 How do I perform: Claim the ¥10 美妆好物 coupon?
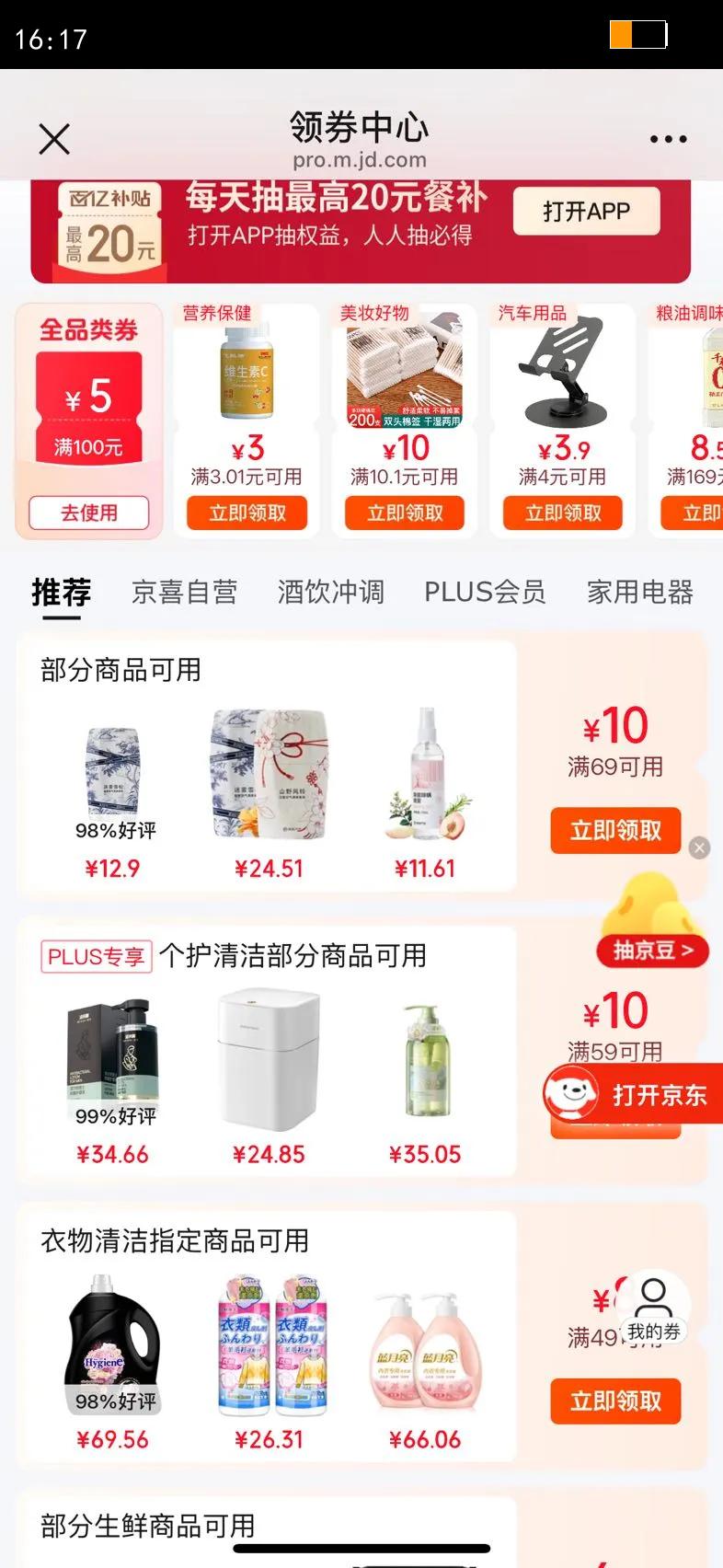coord(405,513)
